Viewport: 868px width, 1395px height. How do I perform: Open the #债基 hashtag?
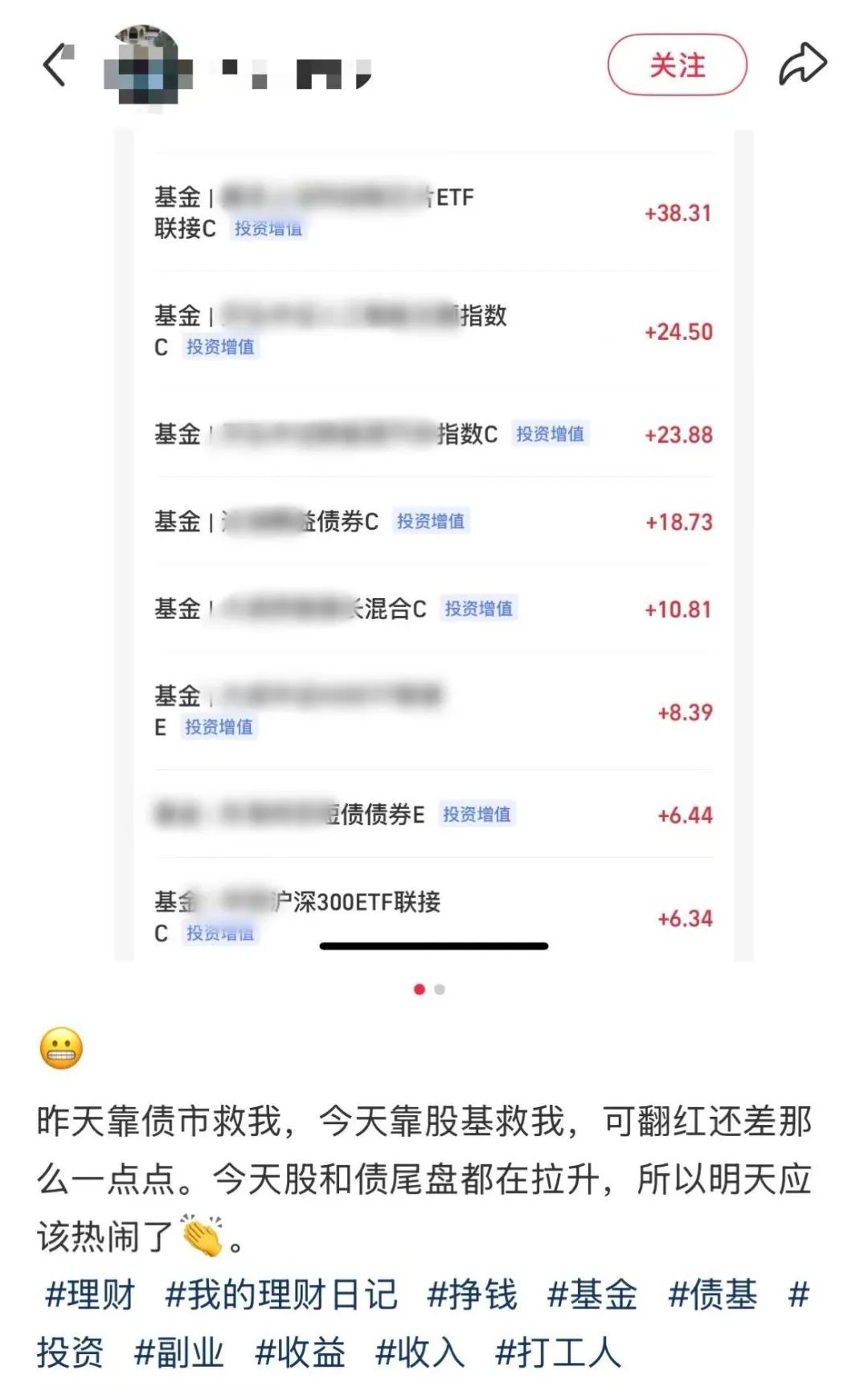pos(713,1294)
